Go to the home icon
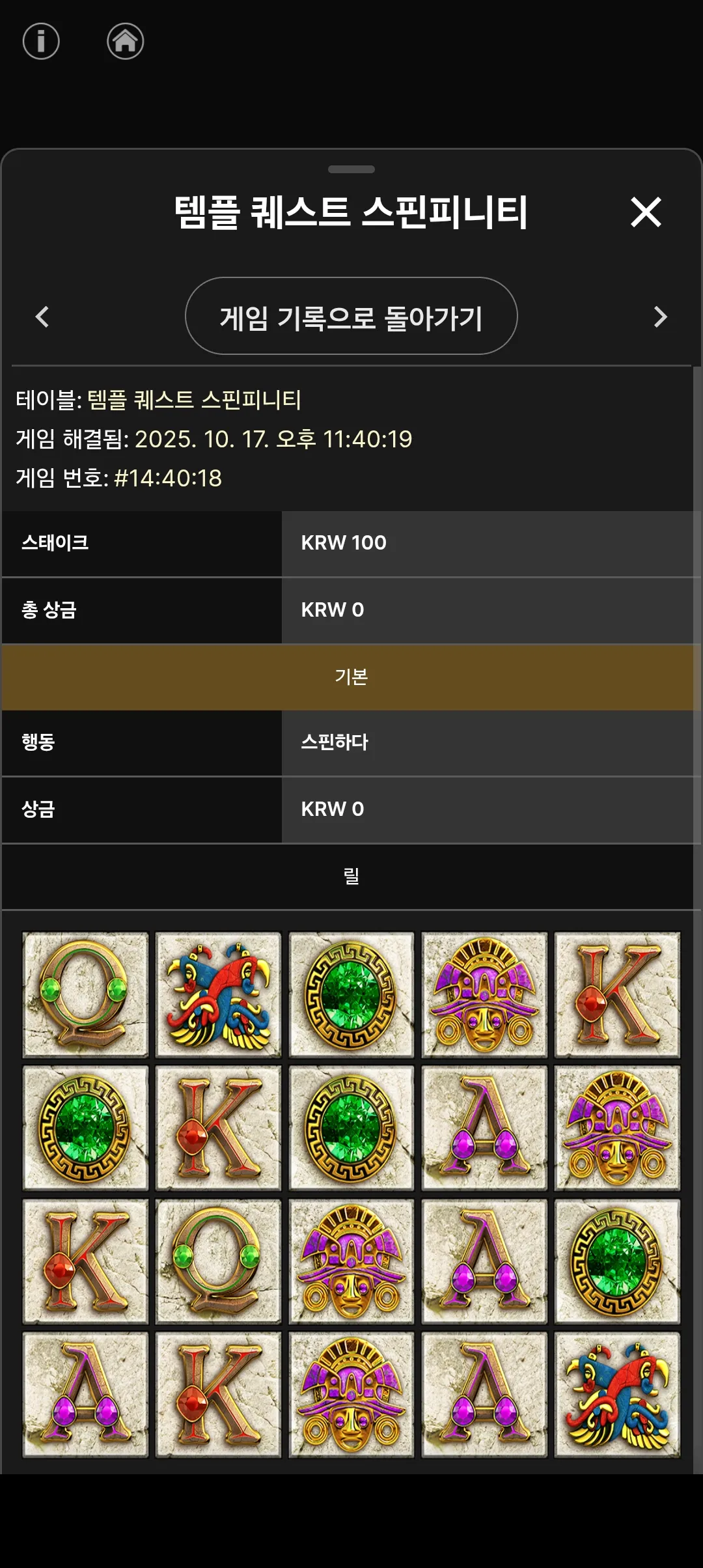 click(x=125, y=41)
